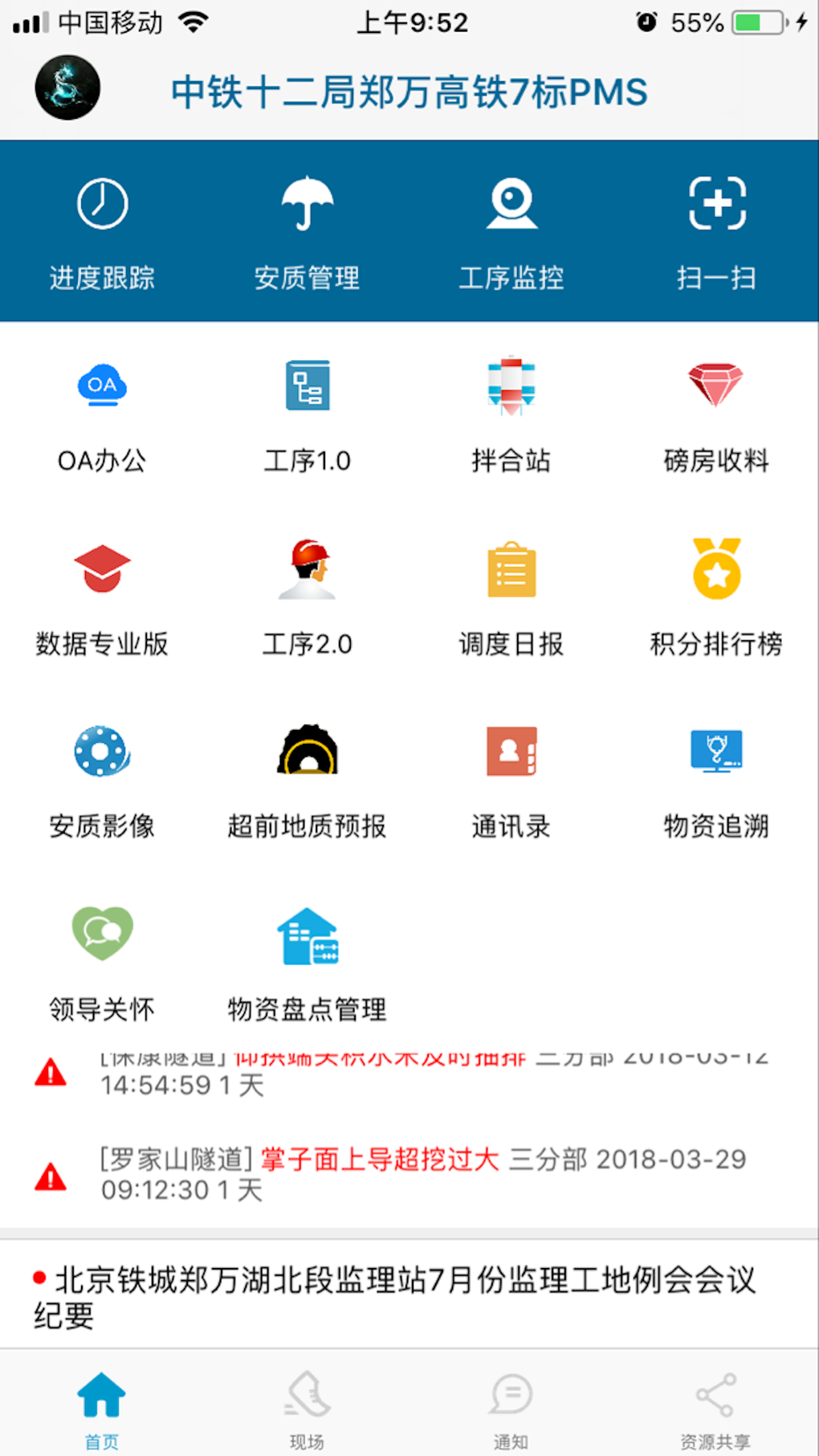Screen dimensions: 819x1456
Task: Open 拌合站 mixing station
Action: (x=511, y=415)
